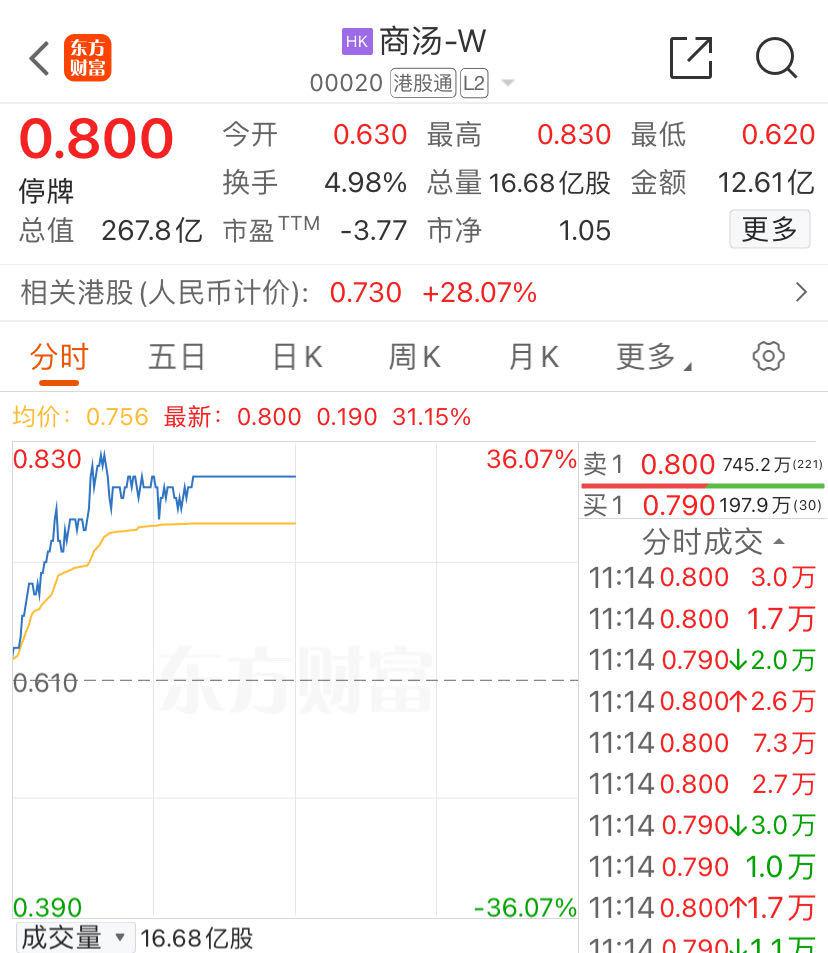Select the 分时 chart tab

59,357
